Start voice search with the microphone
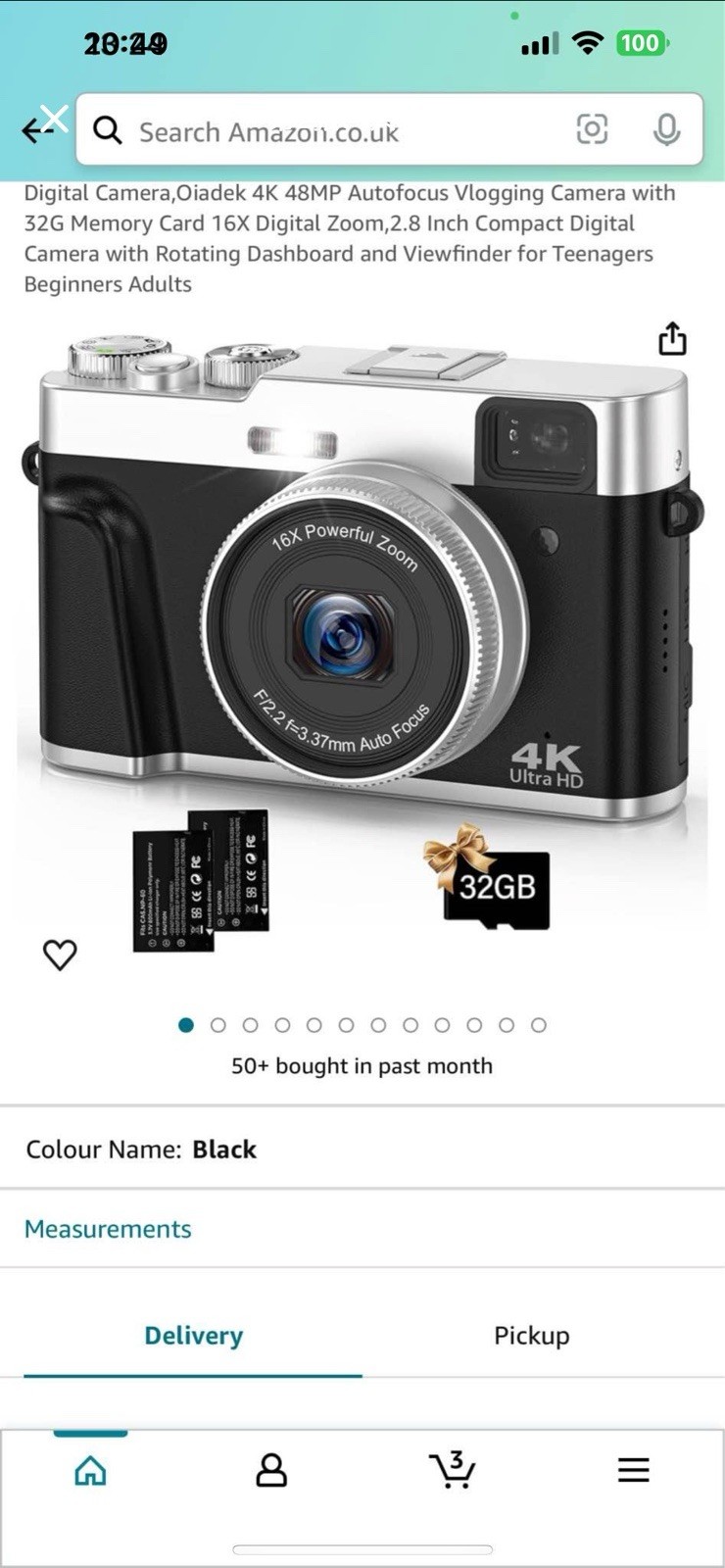The height and width of the screenshot is (1568, 725). point(666,129)
